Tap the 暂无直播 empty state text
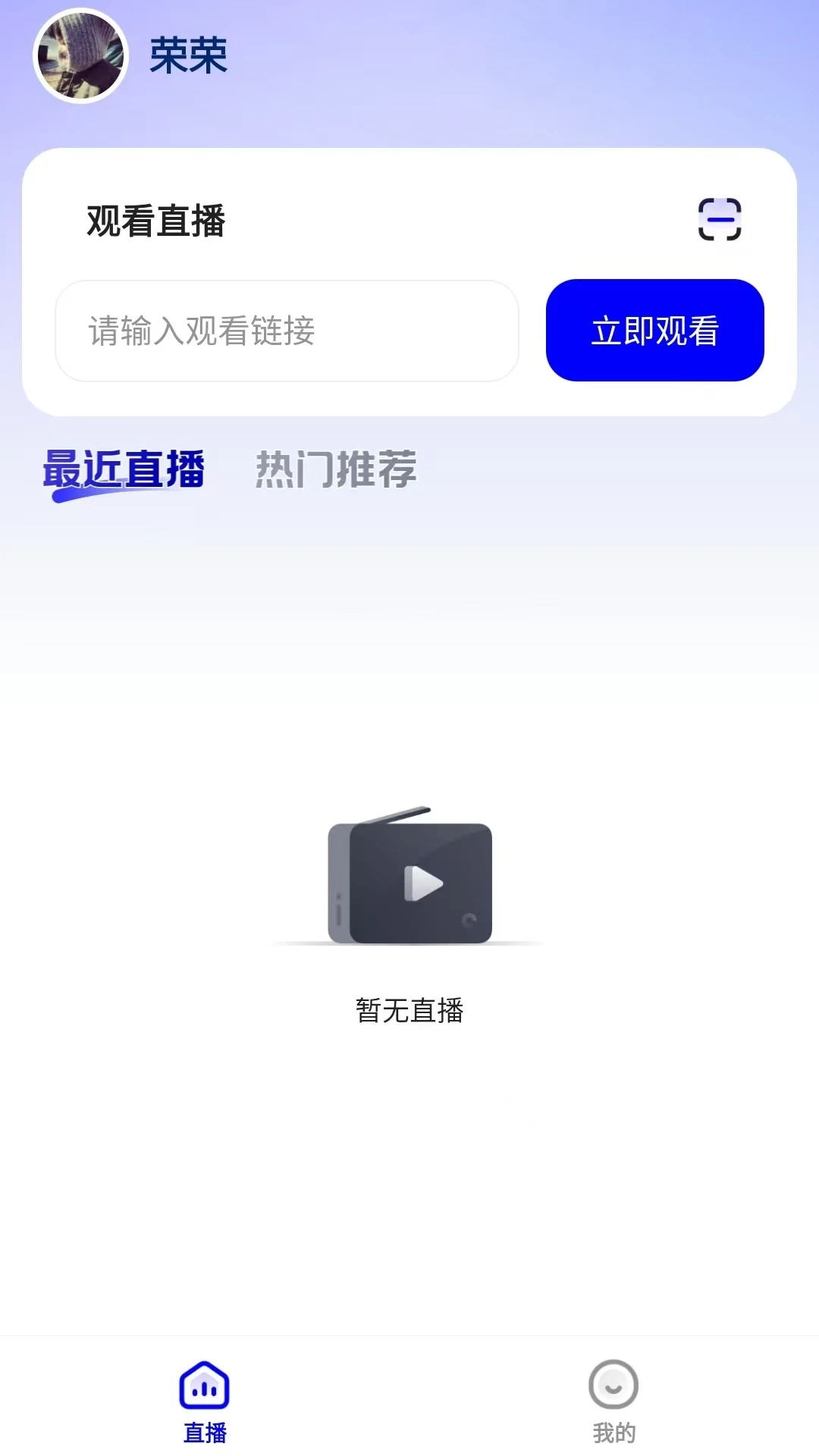The width and height of the screenshot is (819, 1456). point(409,1011)
